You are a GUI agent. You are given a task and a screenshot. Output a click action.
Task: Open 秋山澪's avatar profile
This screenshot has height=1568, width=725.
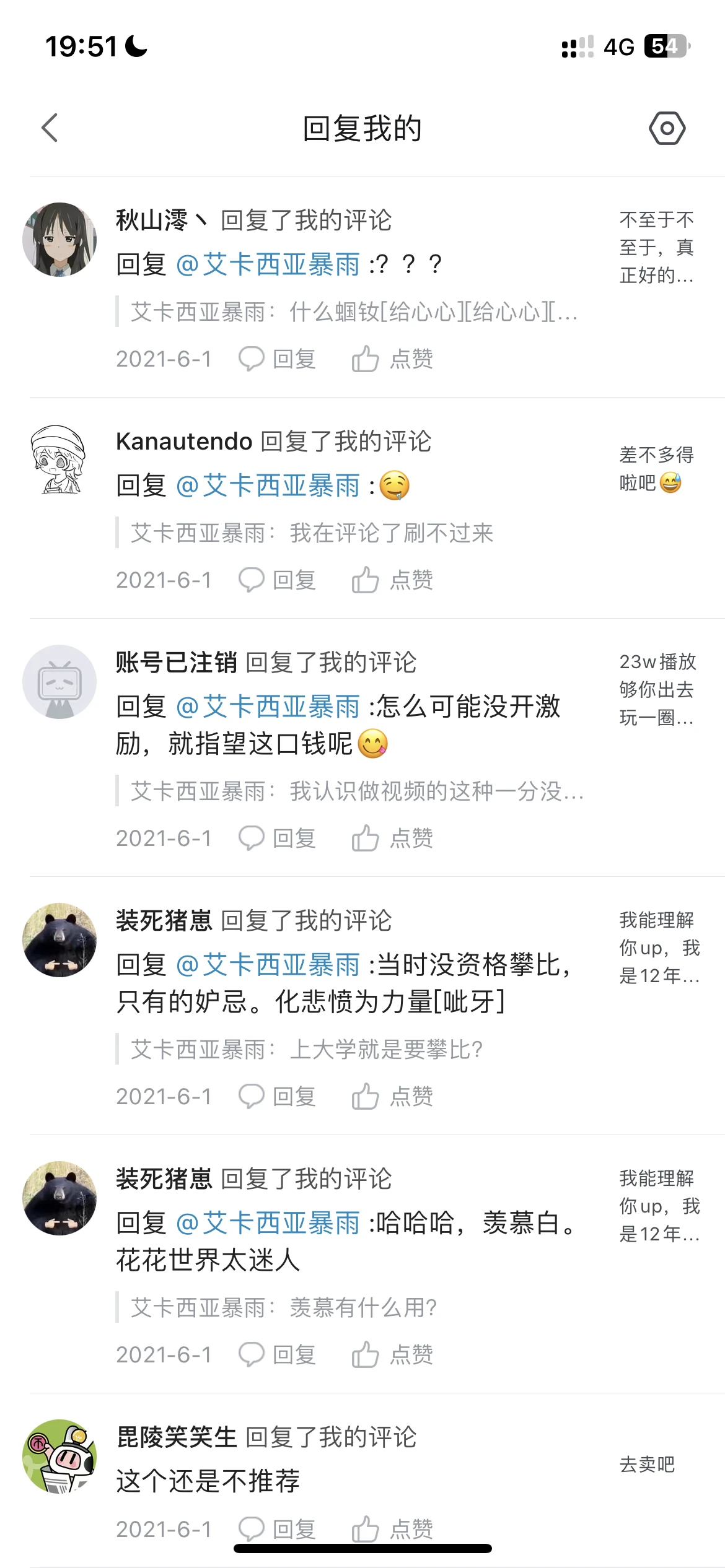click(x=59, y=239)
